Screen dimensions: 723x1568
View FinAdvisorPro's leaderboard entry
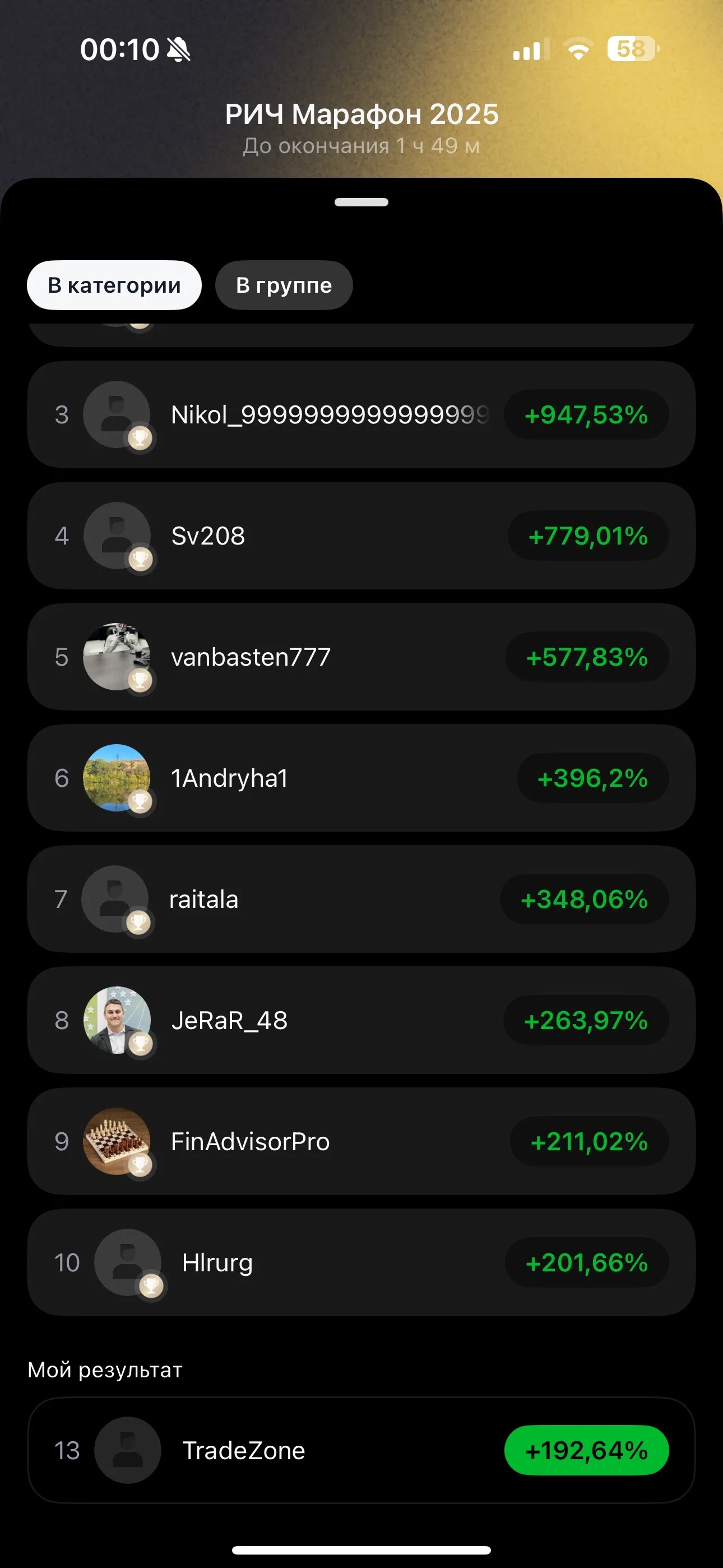click(361, 1141)
